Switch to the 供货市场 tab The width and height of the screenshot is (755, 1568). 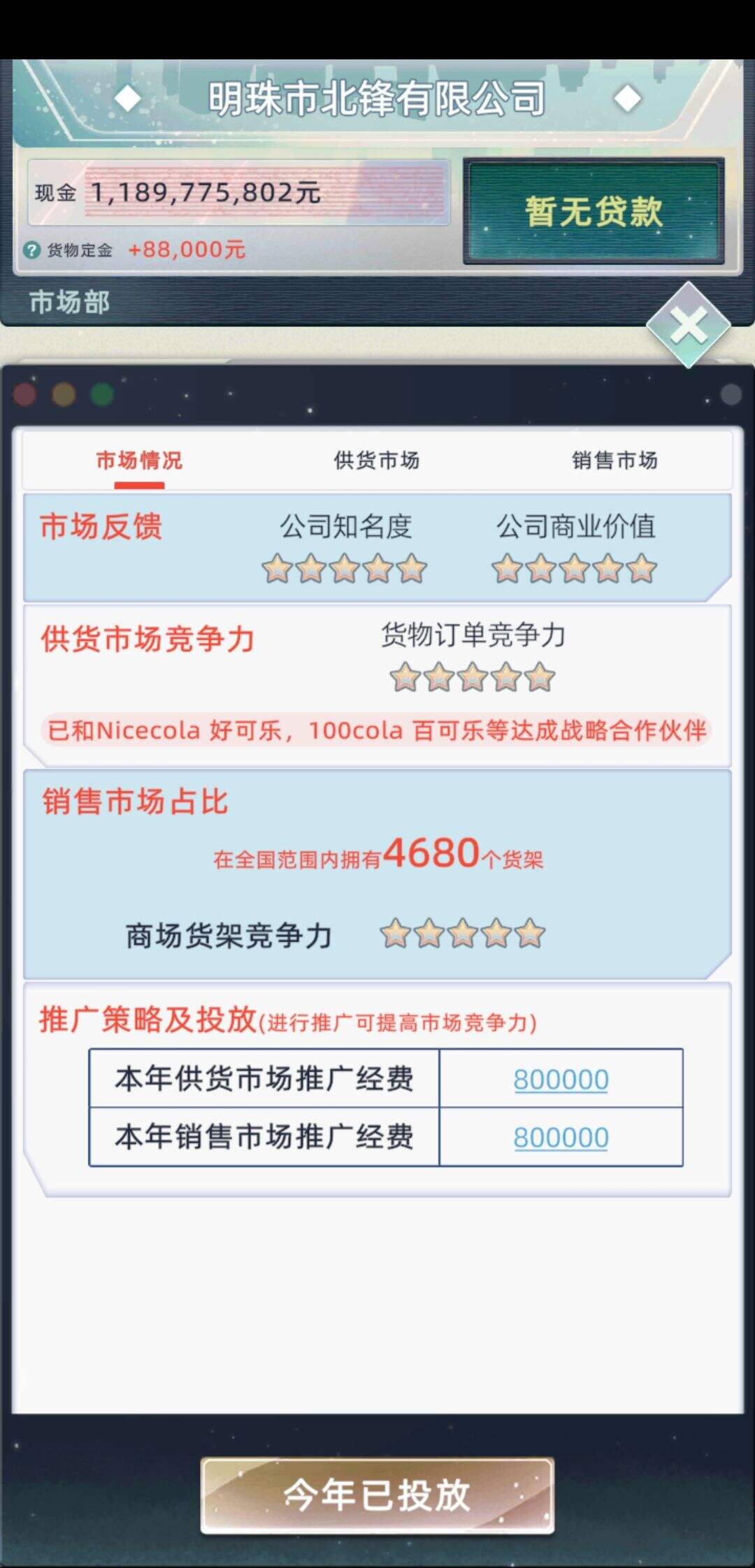(377, 460)
